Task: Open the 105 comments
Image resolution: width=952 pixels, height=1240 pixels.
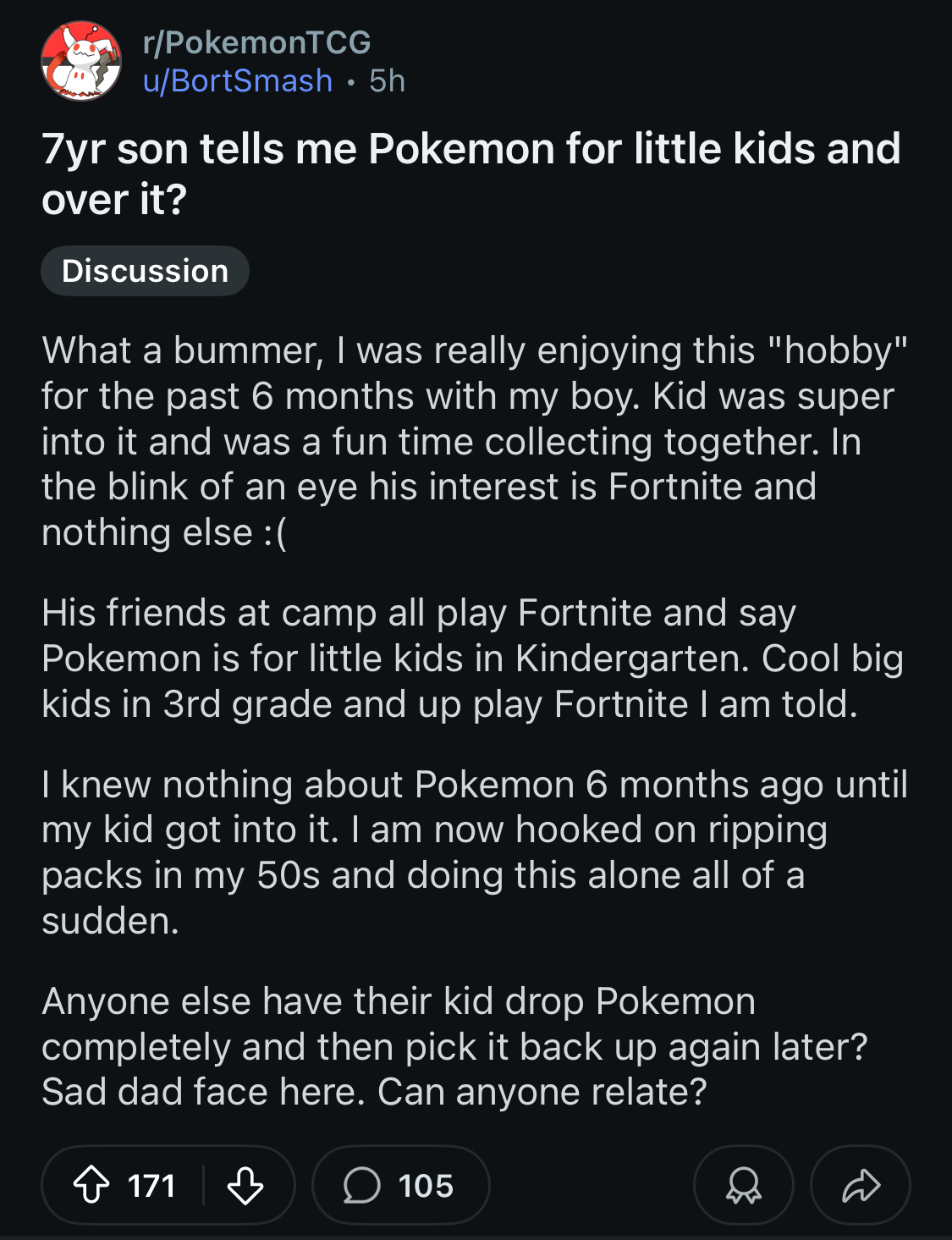Action: 400,1185
